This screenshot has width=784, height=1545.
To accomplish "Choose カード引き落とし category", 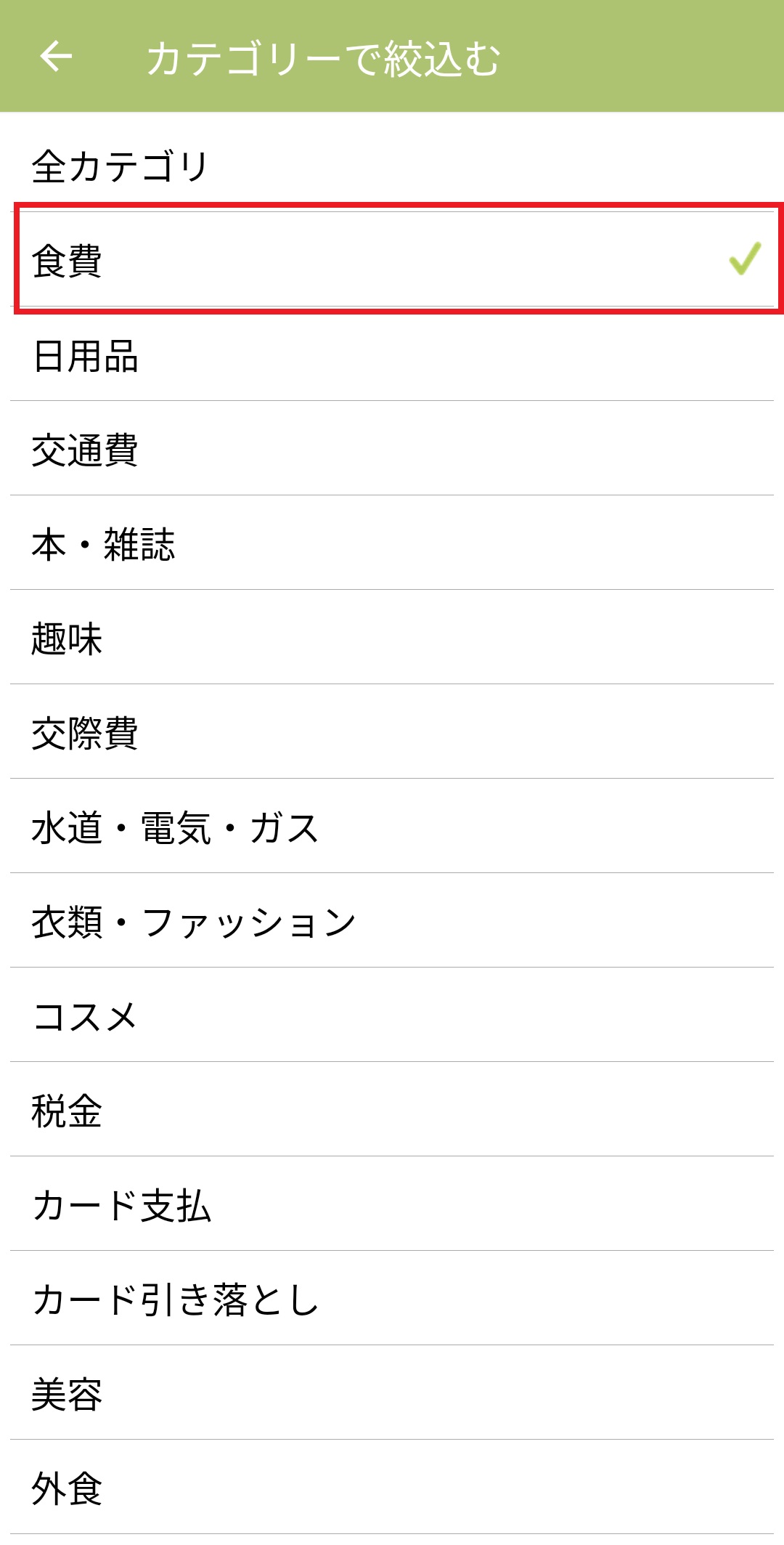I will click(392, 1299).
